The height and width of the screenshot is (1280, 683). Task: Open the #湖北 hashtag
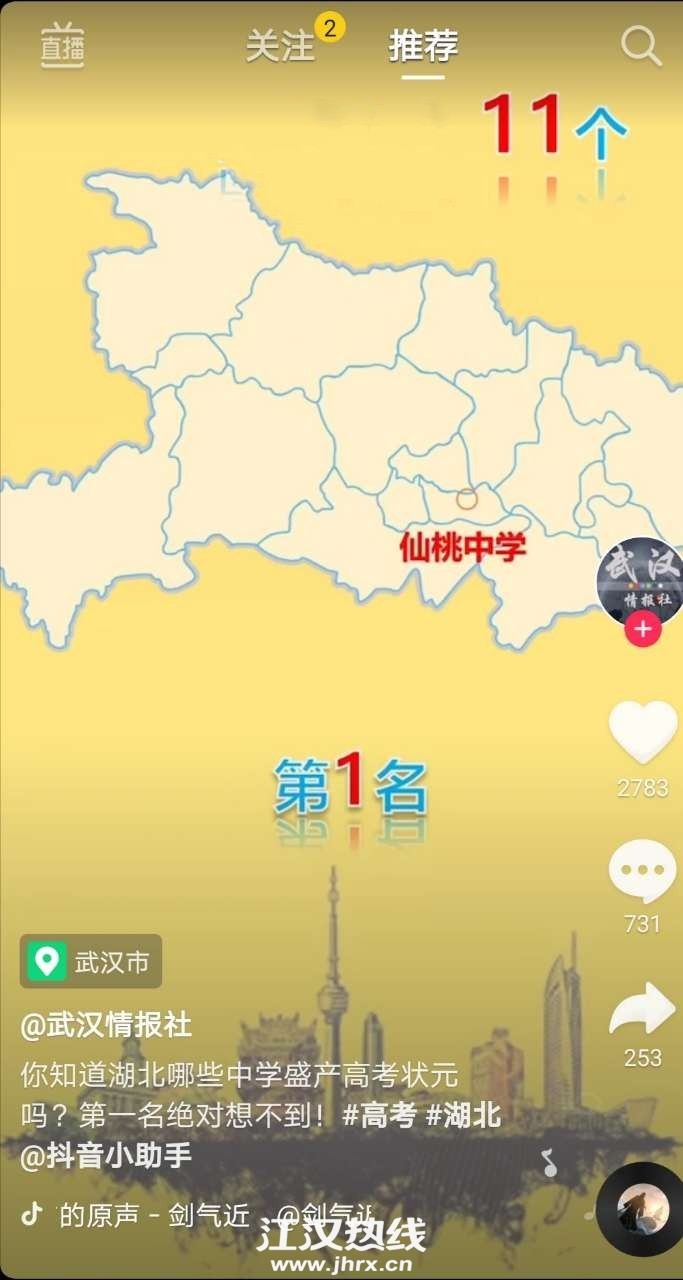point(463,1115)
